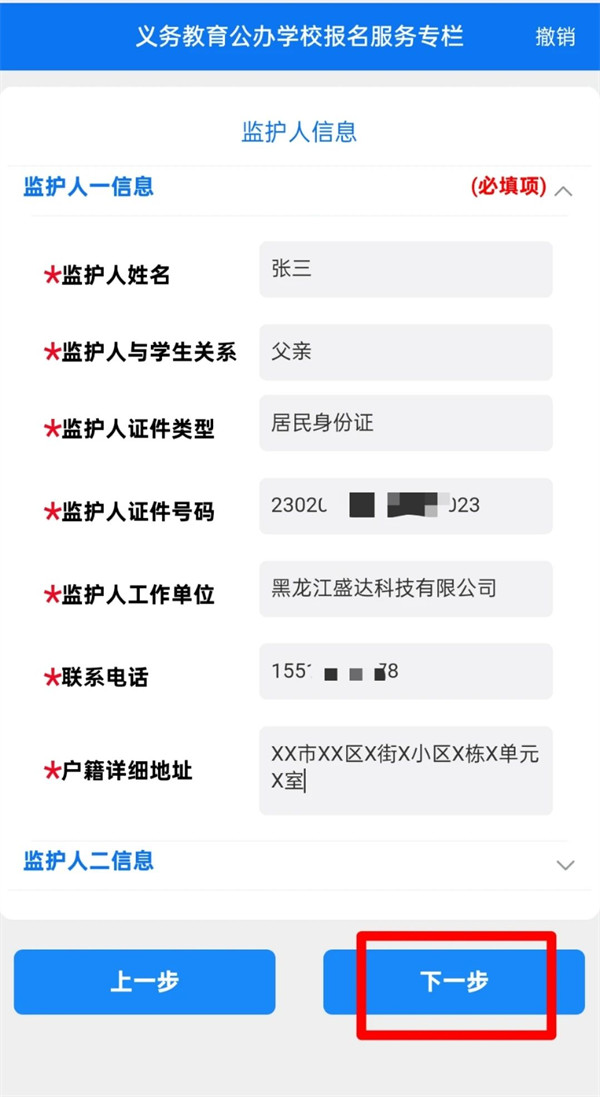
Task: Collapse the 监护人一信息 section
Action: pyautogui.click(x=563, y=191)
